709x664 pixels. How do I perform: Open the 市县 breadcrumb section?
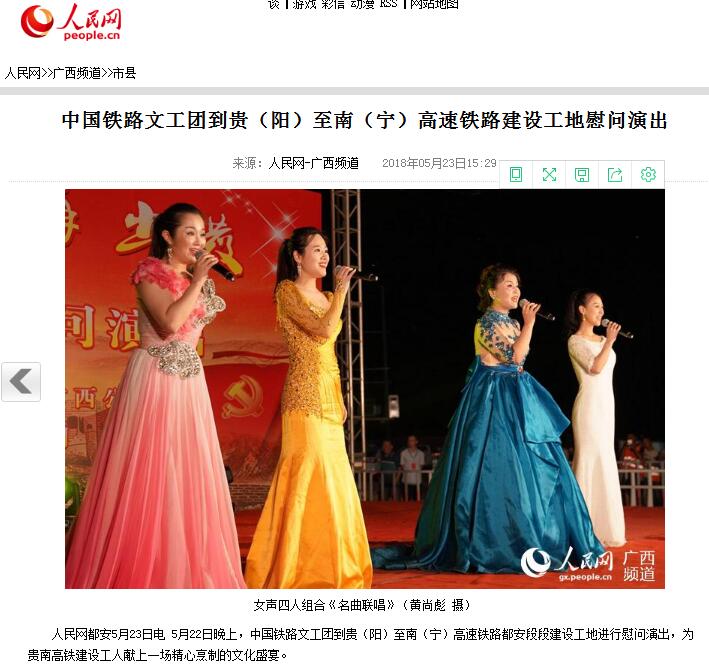tap(123, 73)
